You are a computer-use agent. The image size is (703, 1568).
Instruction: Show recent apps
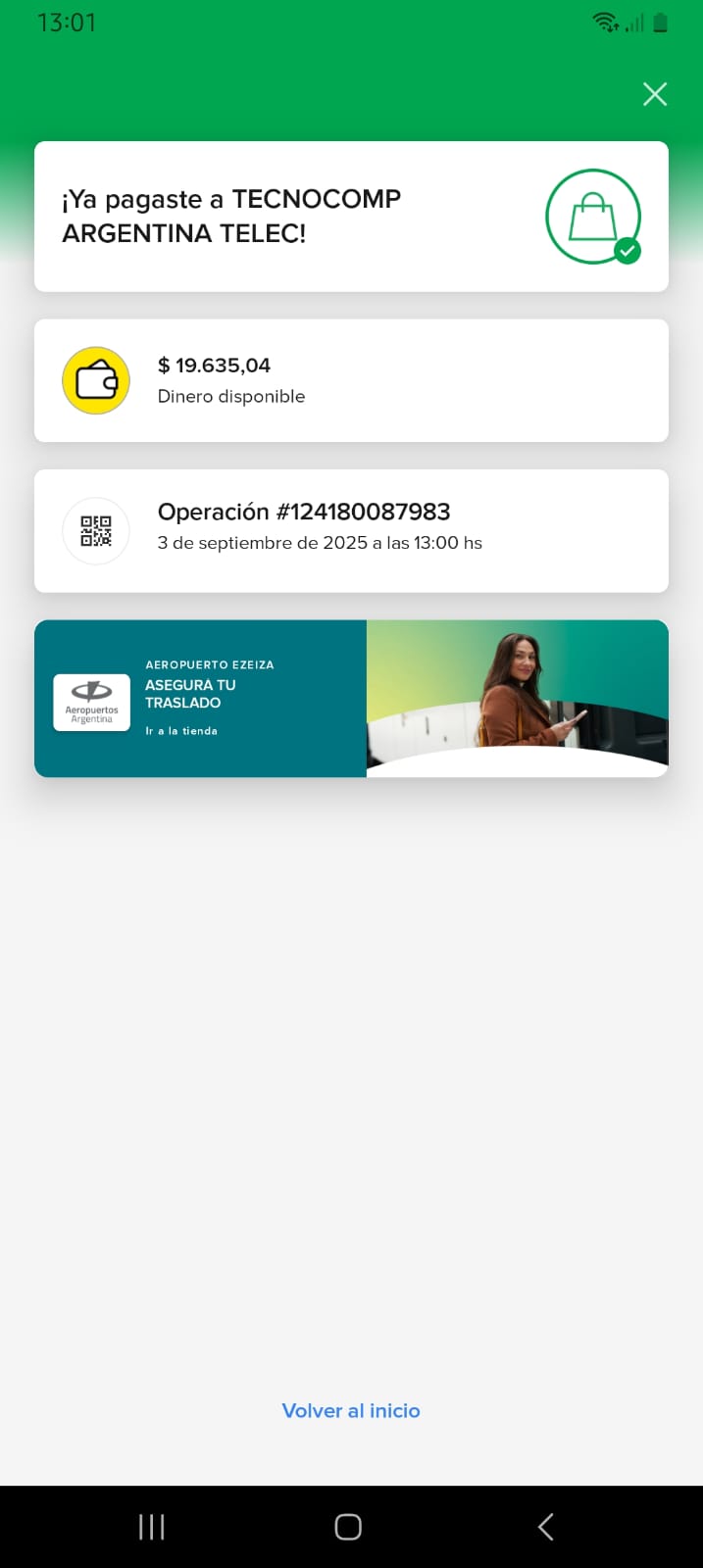[152, 1526]
